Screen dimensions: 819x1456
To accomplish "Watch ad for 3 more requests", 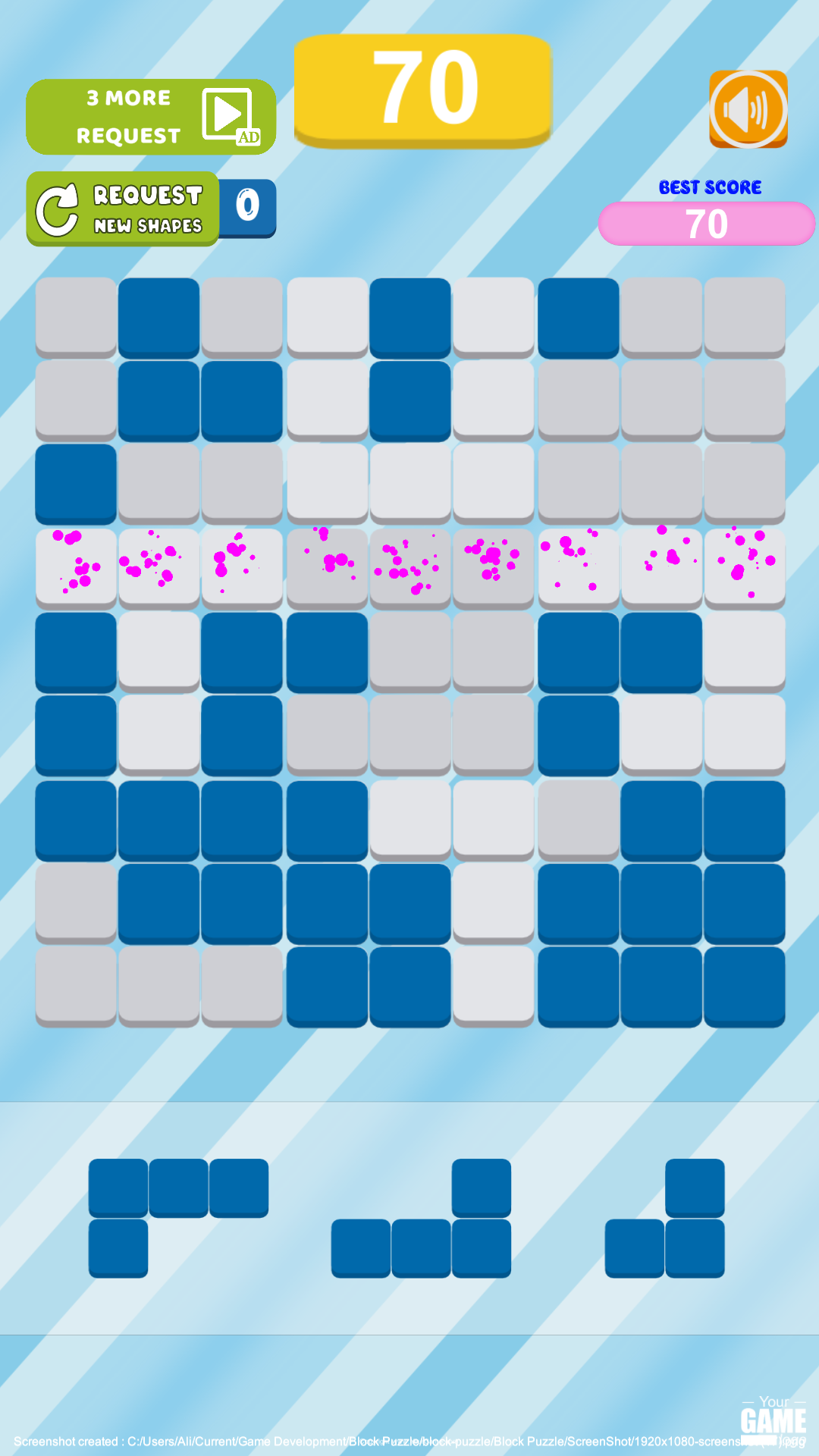I will [150, 117].
